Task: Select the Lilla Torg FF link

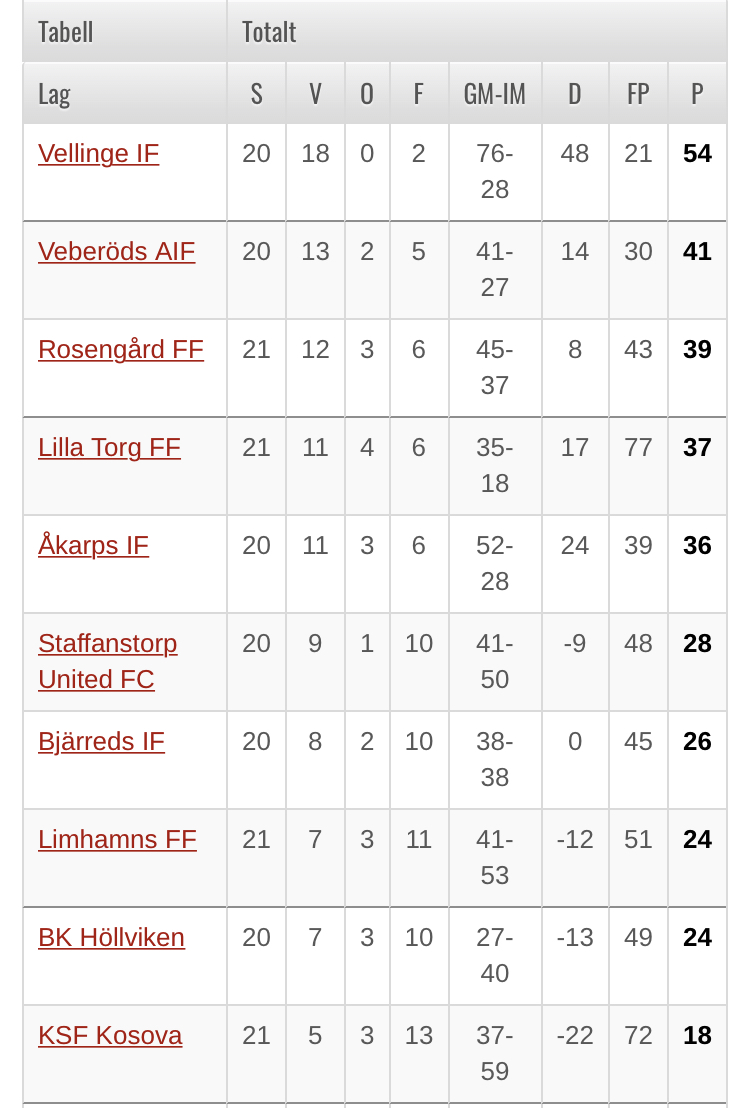Action: (109, 448)
